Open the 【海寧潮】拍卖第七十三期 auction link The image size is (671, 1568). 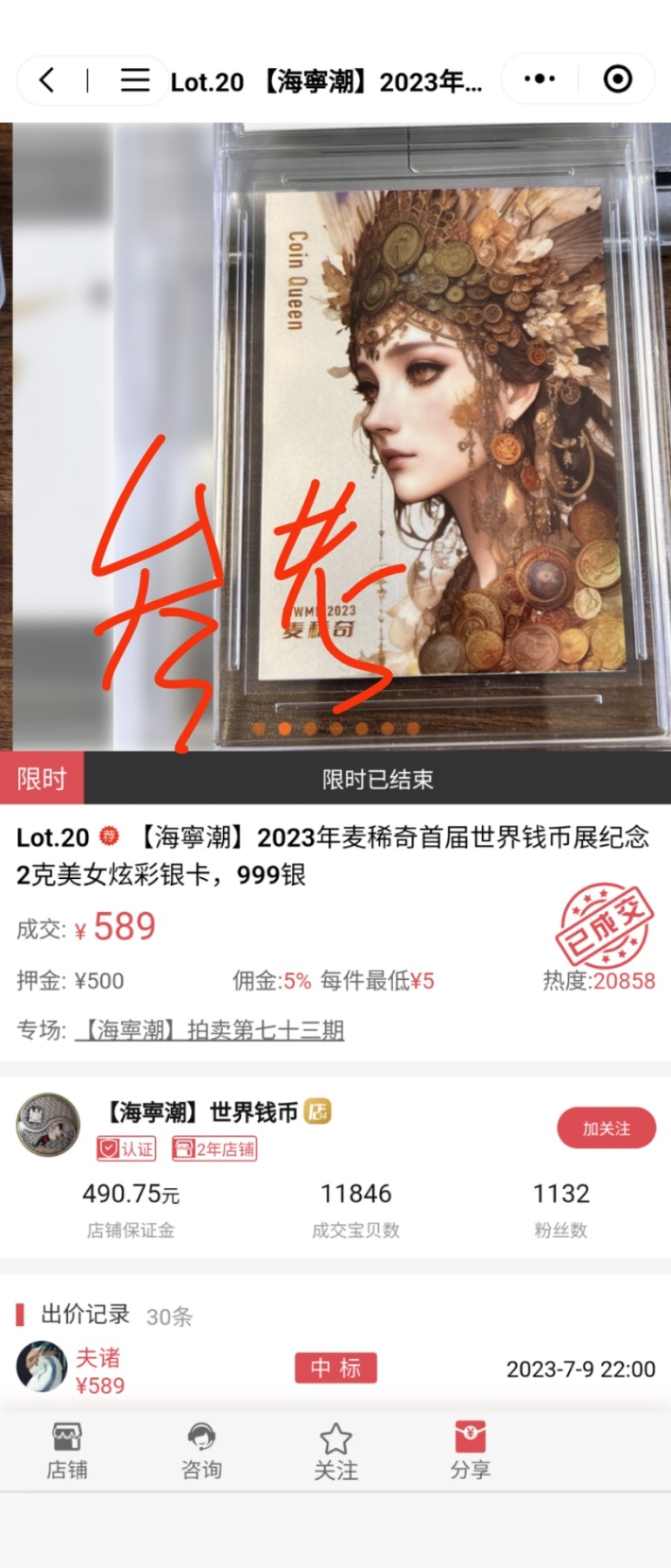coord(211,1031)
